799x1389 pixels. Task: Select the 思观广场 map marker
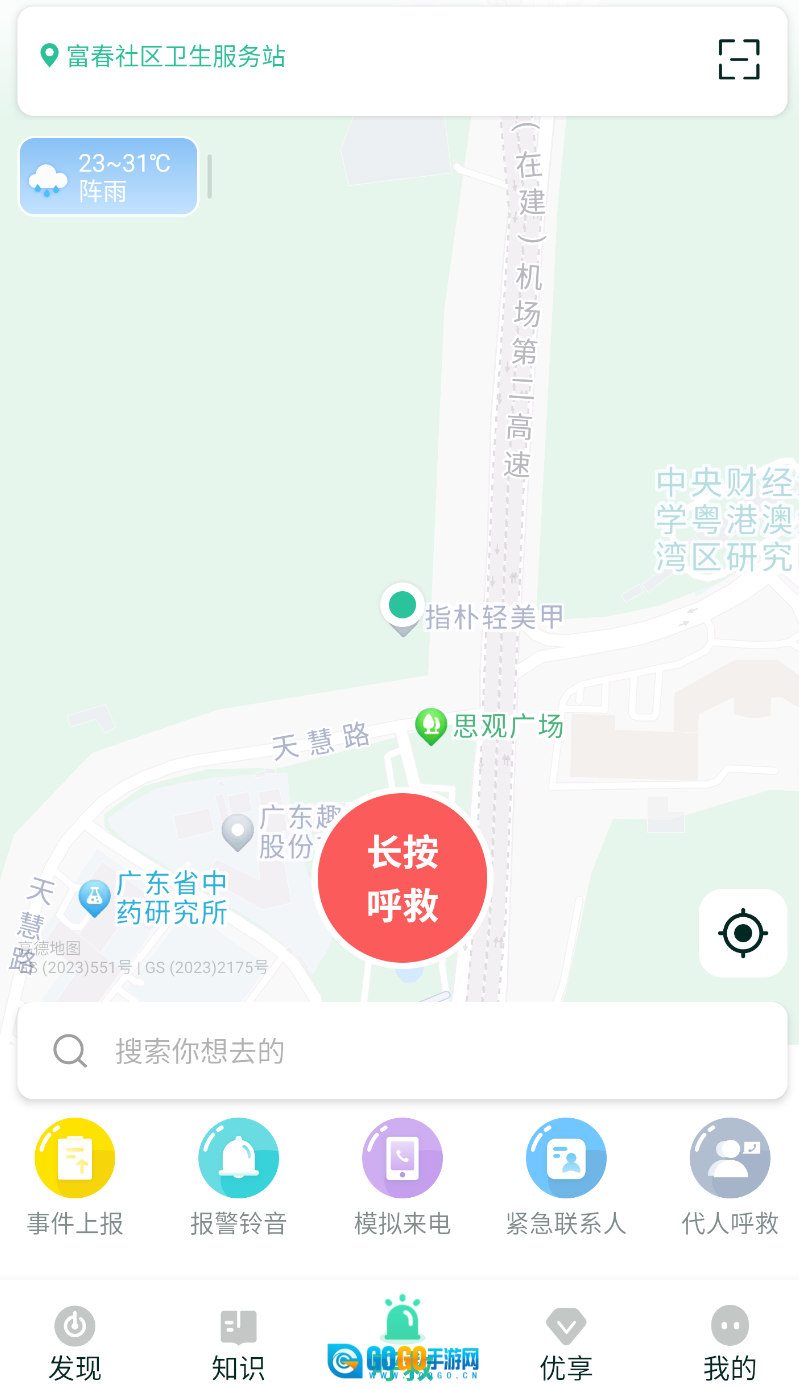[430, 725]
